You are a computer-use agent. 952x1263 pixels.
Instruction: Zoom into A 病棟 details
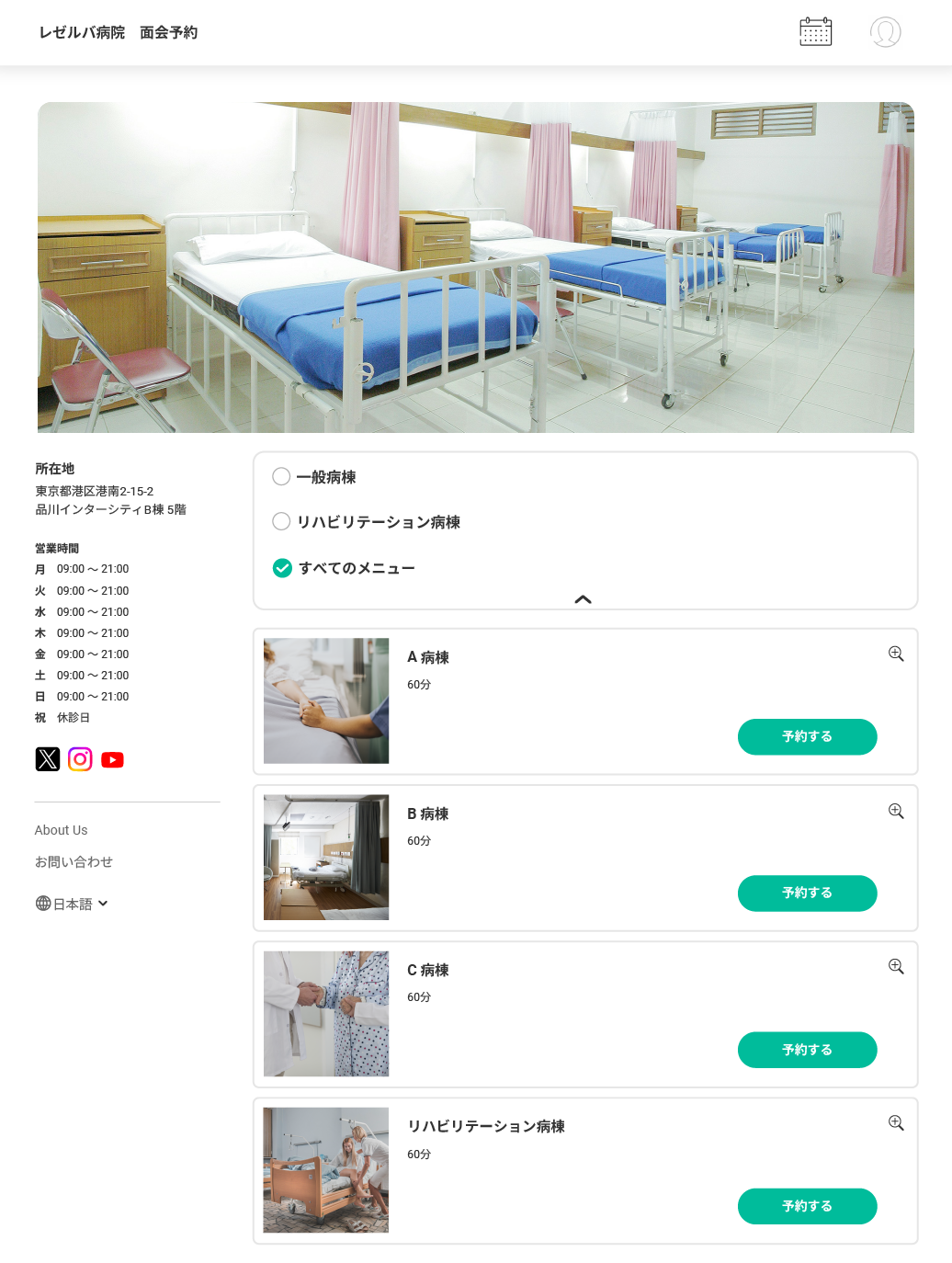[896, 654]
